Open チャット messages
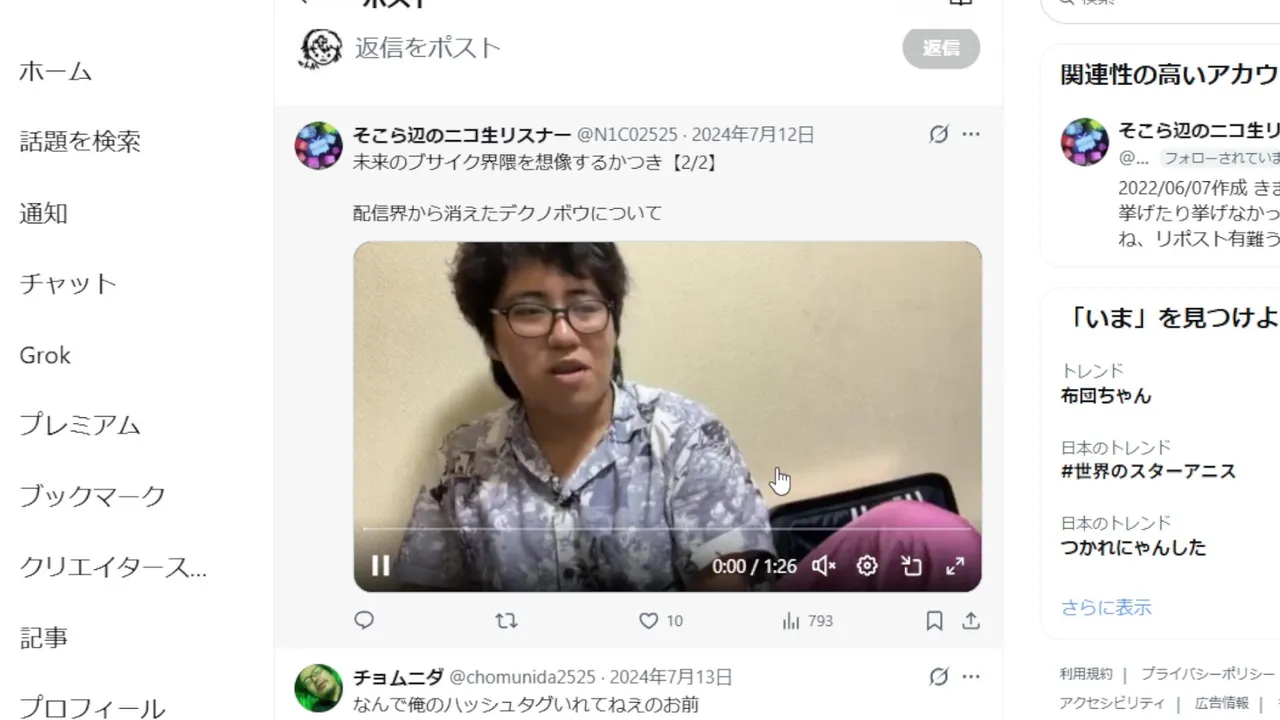The width and height of the screenshot is (1280, 720). [x=68, y=284]
